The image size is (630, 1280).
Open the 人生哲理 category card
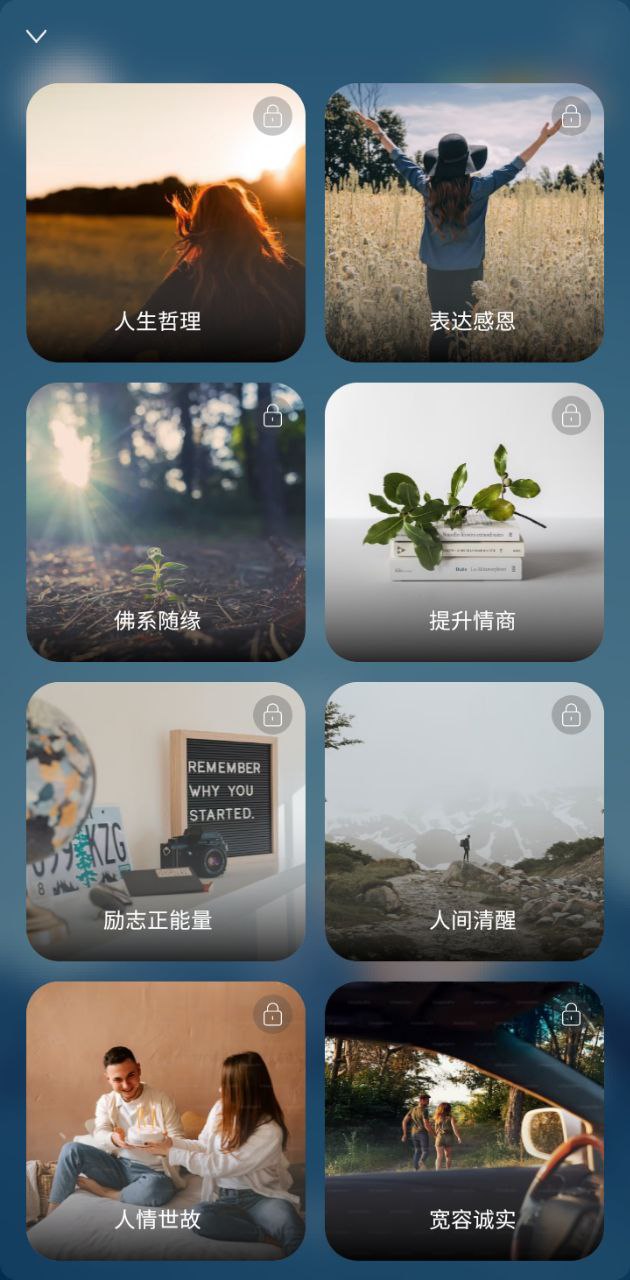point(165,222)
